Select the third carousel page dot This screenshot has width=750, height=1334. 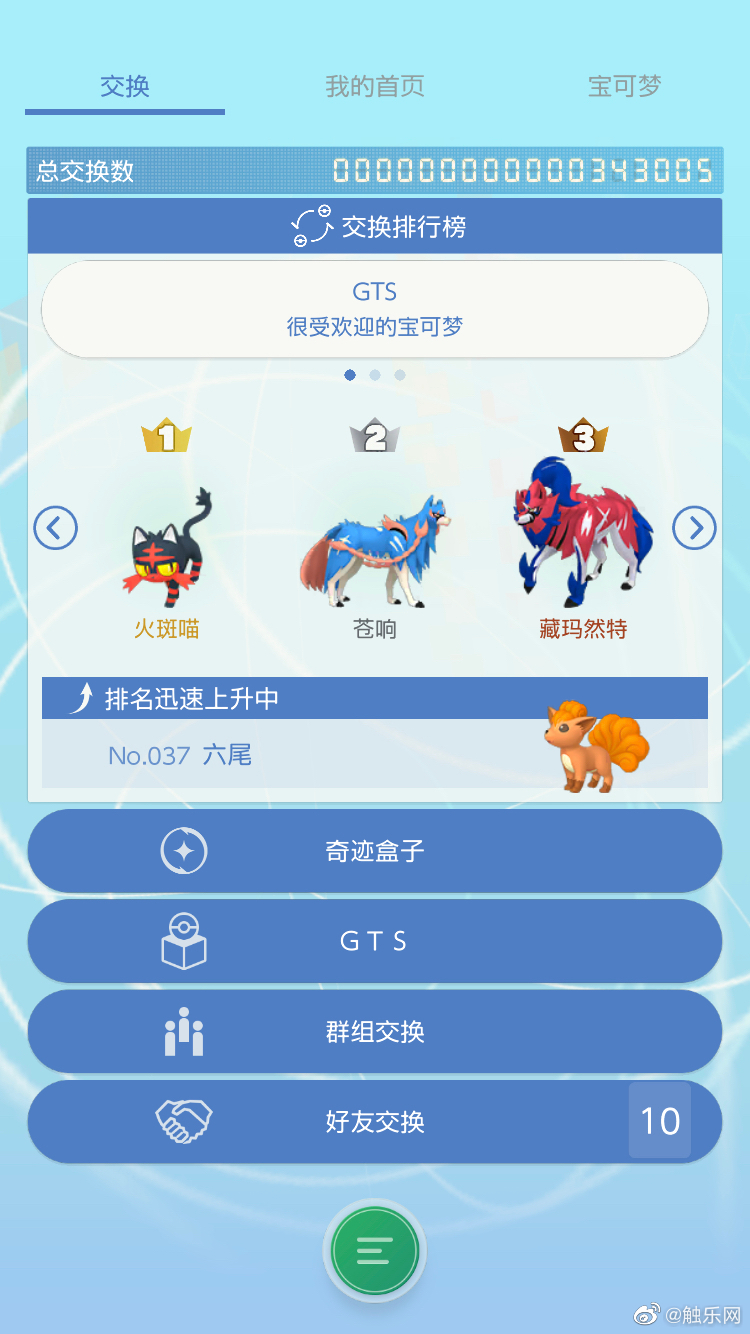click(399, 375)
